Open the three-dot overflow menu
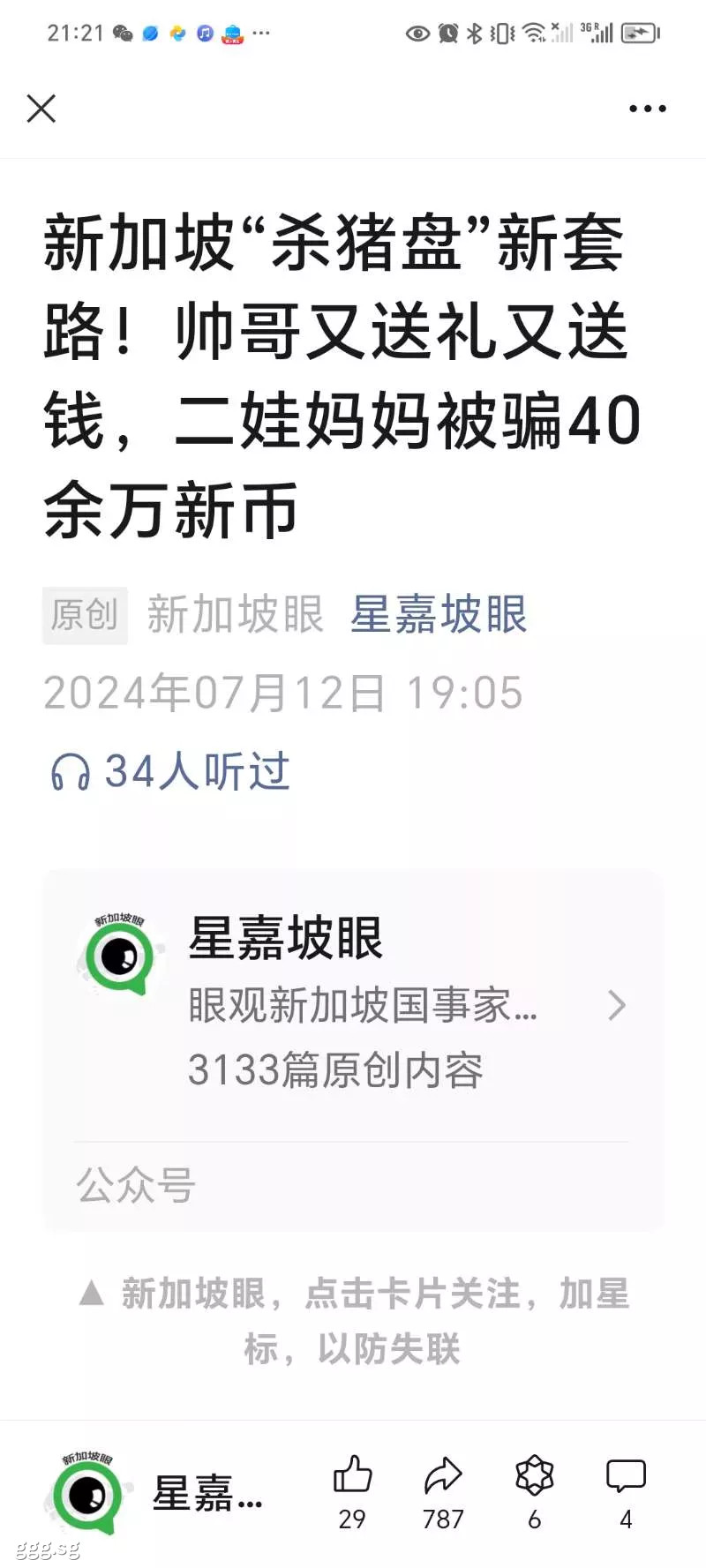706x1568 pixels. (x=647, y=109)
